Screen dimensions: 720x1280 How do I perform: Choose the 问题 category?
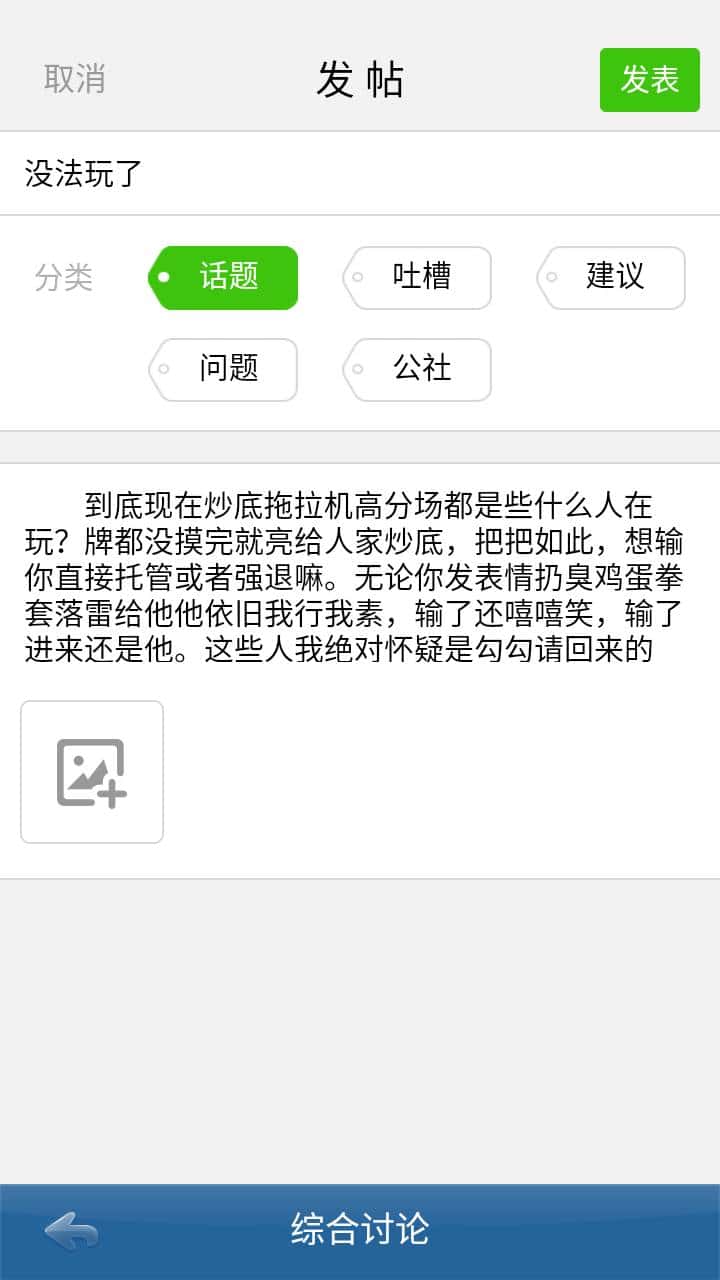point(224,369)
